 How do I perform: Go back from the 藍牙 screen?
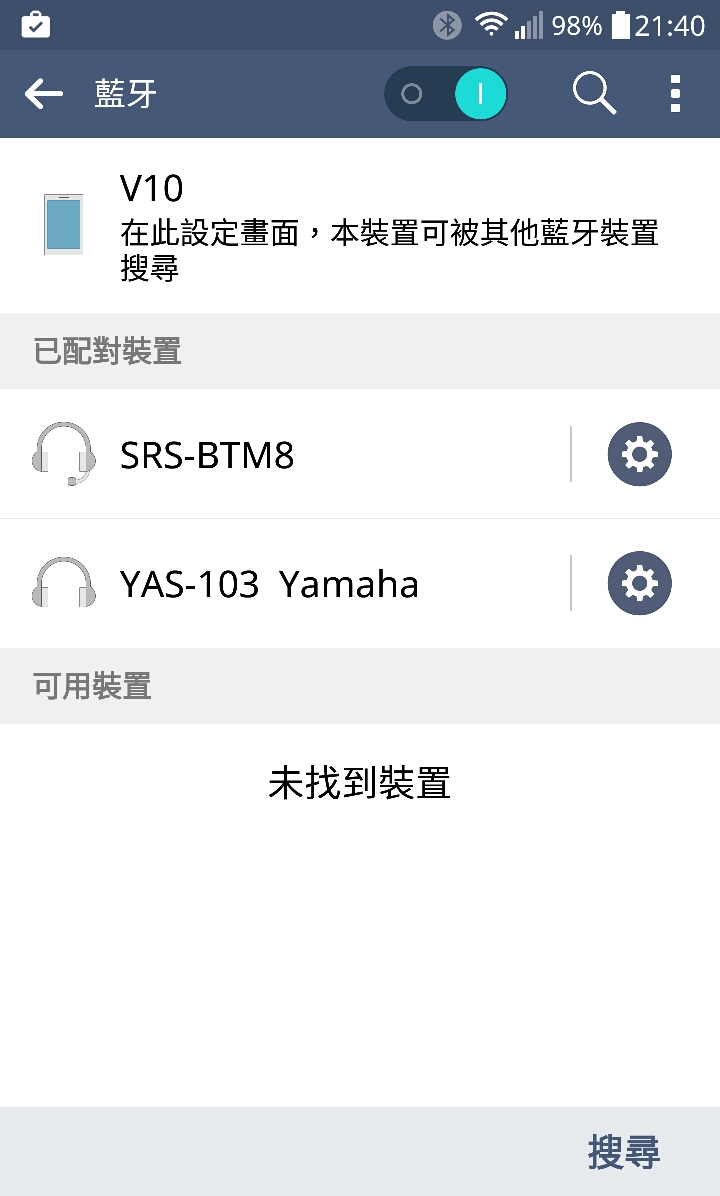43,94
